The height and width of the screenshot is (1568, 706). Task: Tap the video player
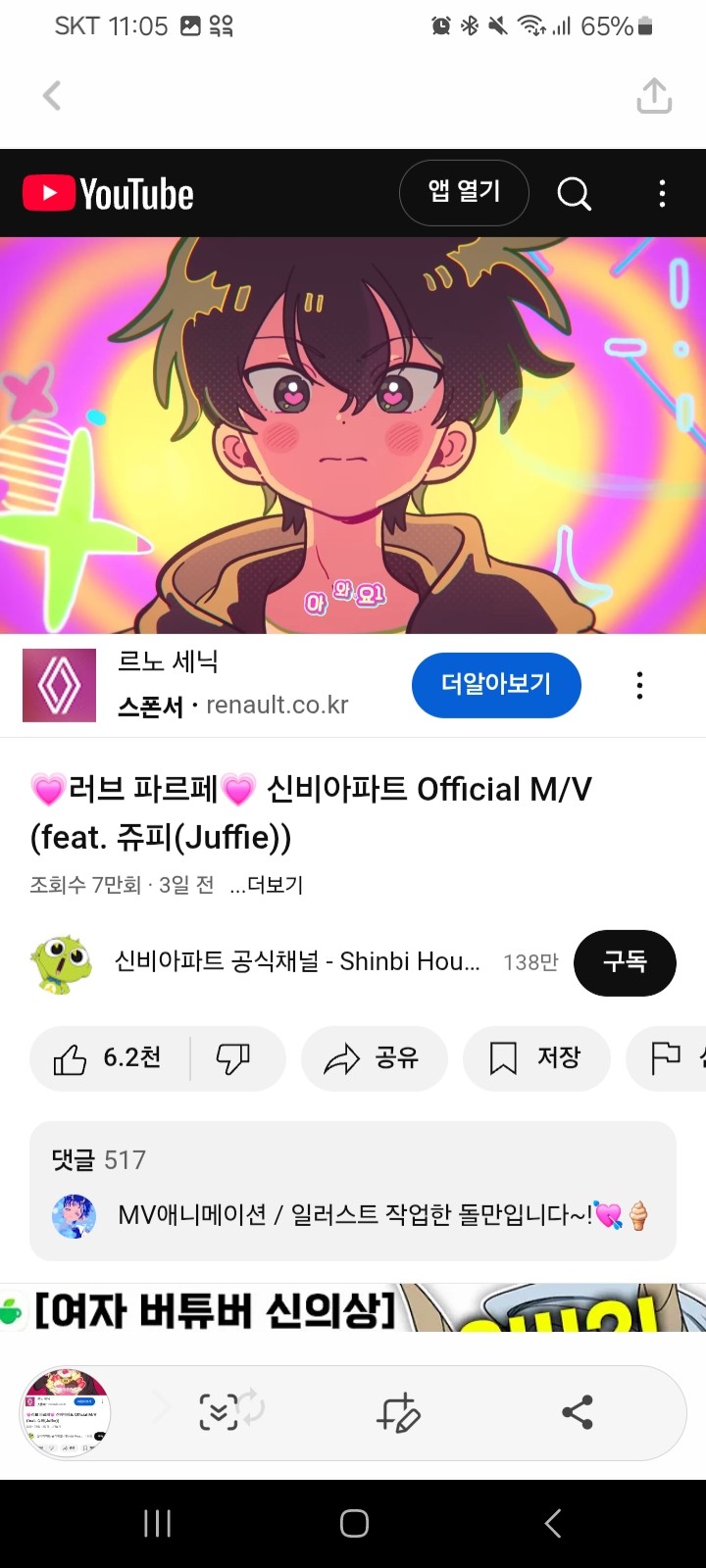(x=353, y=435)
